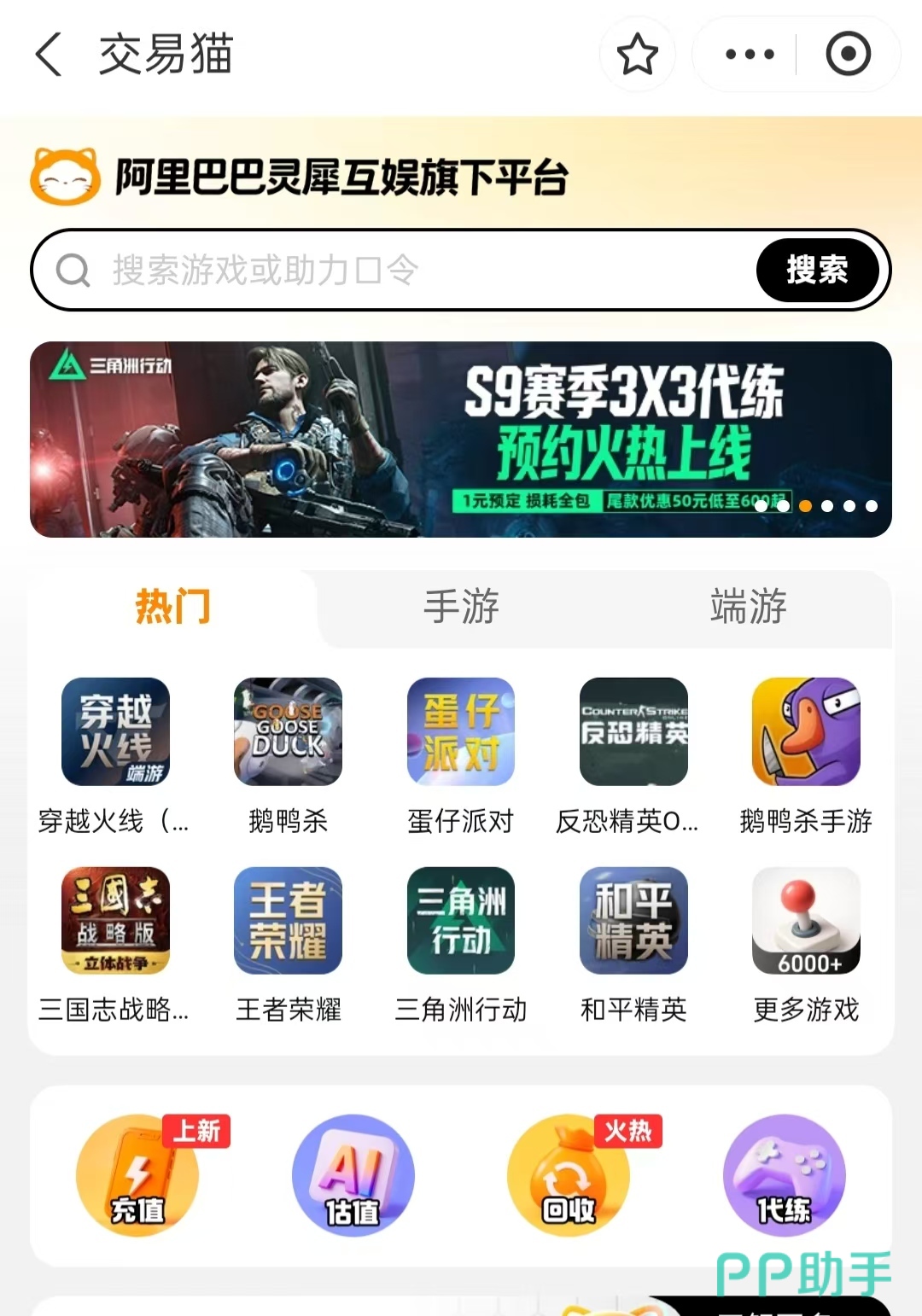Open 鹅鸭杀手游 game listing

pos(806,731)
